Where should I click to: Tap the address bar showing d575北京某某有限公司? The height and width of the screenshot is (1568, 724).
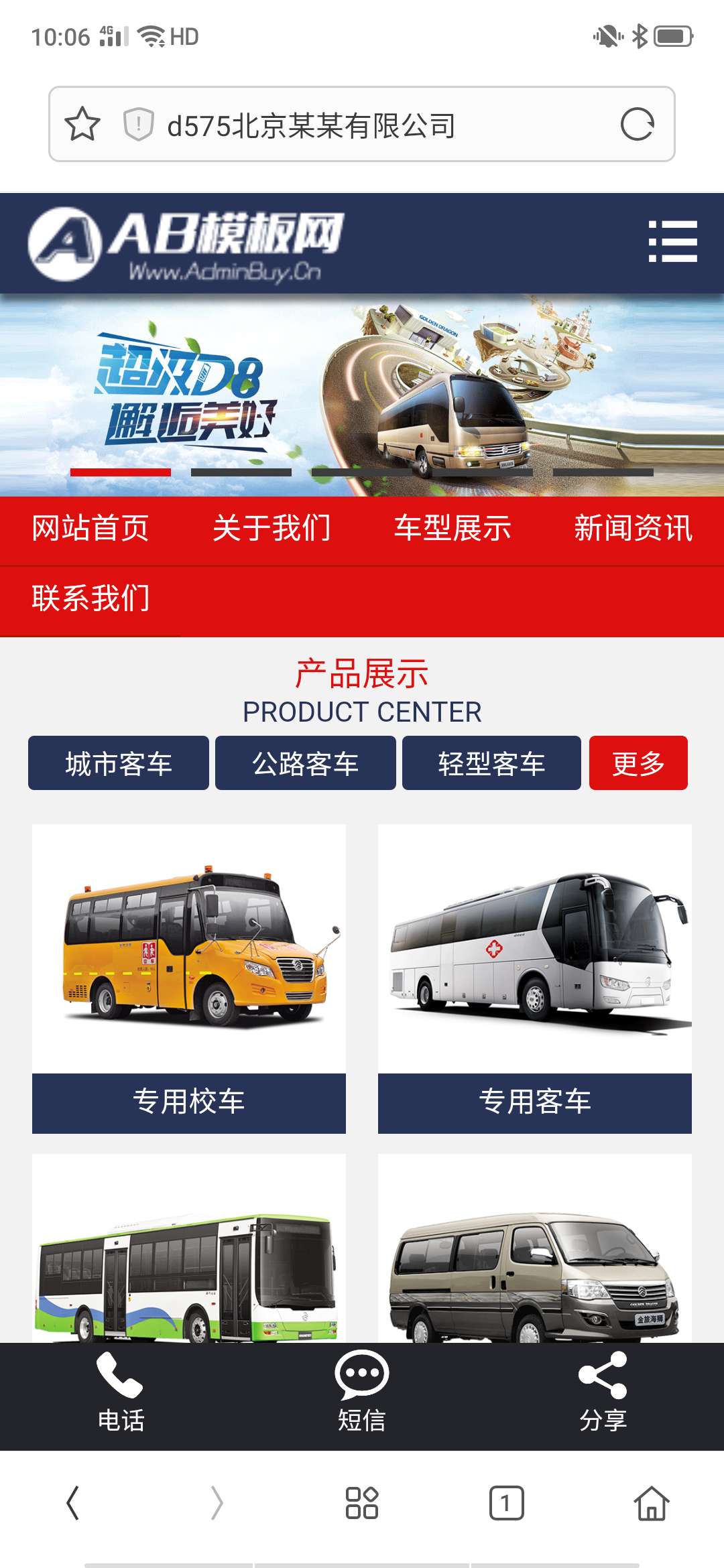point(362,125)
